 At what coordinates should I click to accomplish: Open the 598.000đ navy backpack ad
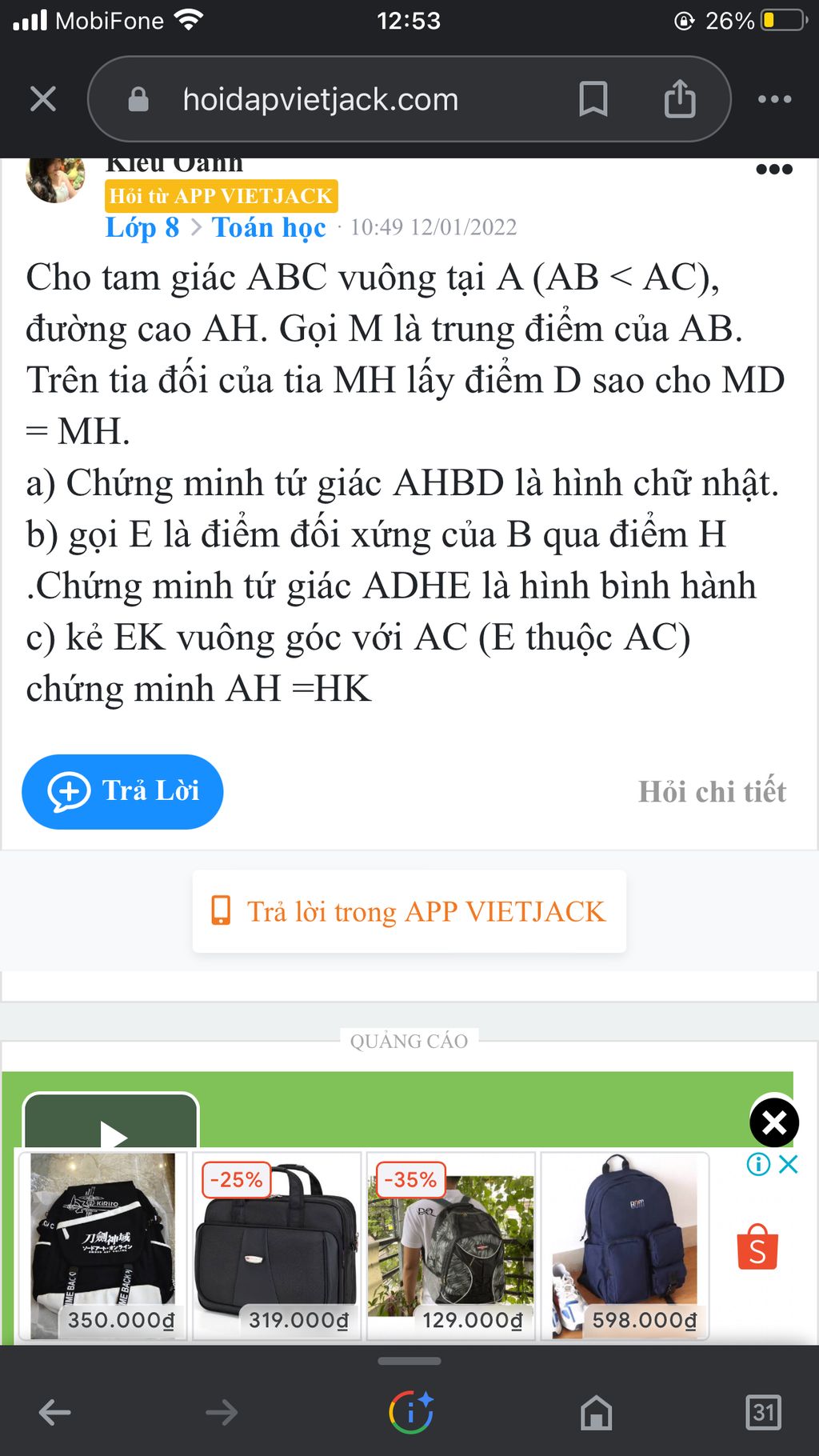[x=625, y=1245]
